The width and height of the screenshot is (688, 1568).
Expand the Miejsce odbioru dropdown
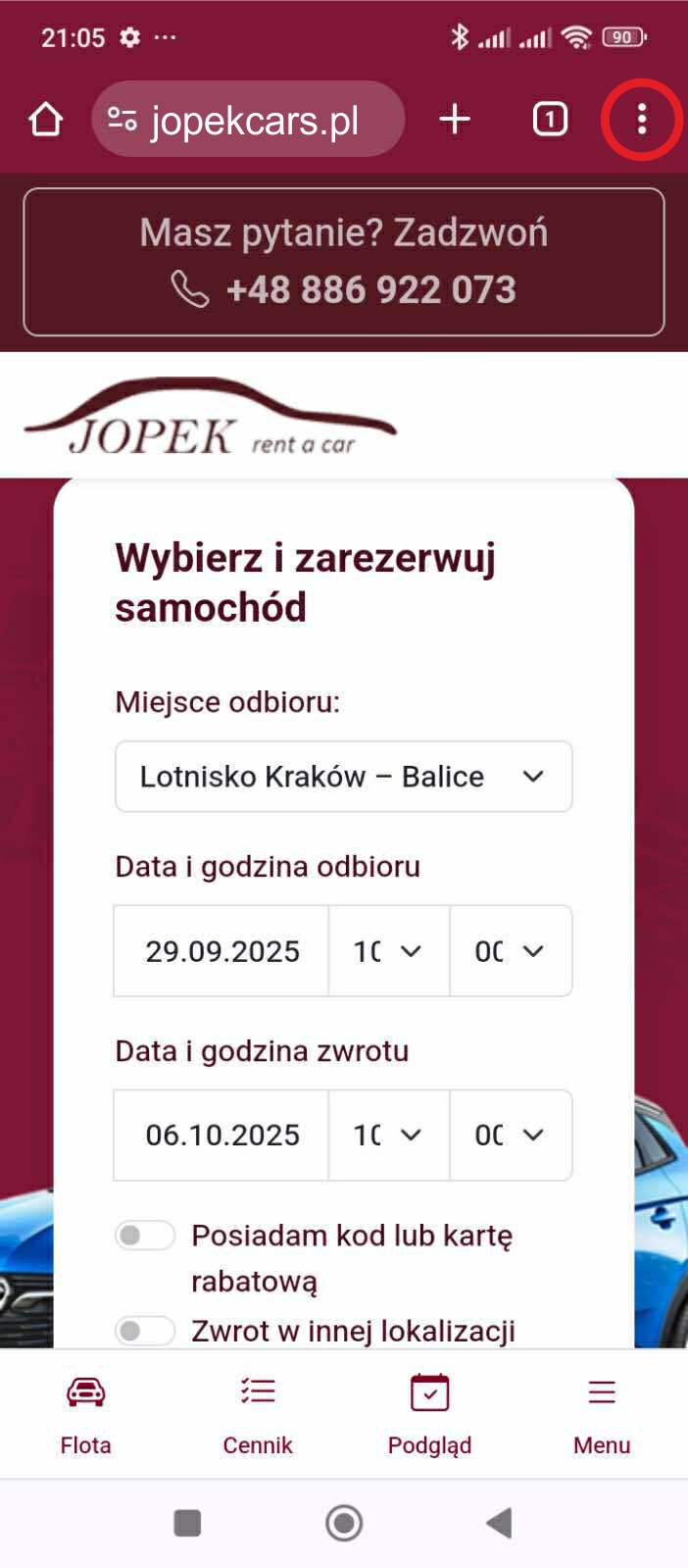pyautogui.click(x=344, y=777)
